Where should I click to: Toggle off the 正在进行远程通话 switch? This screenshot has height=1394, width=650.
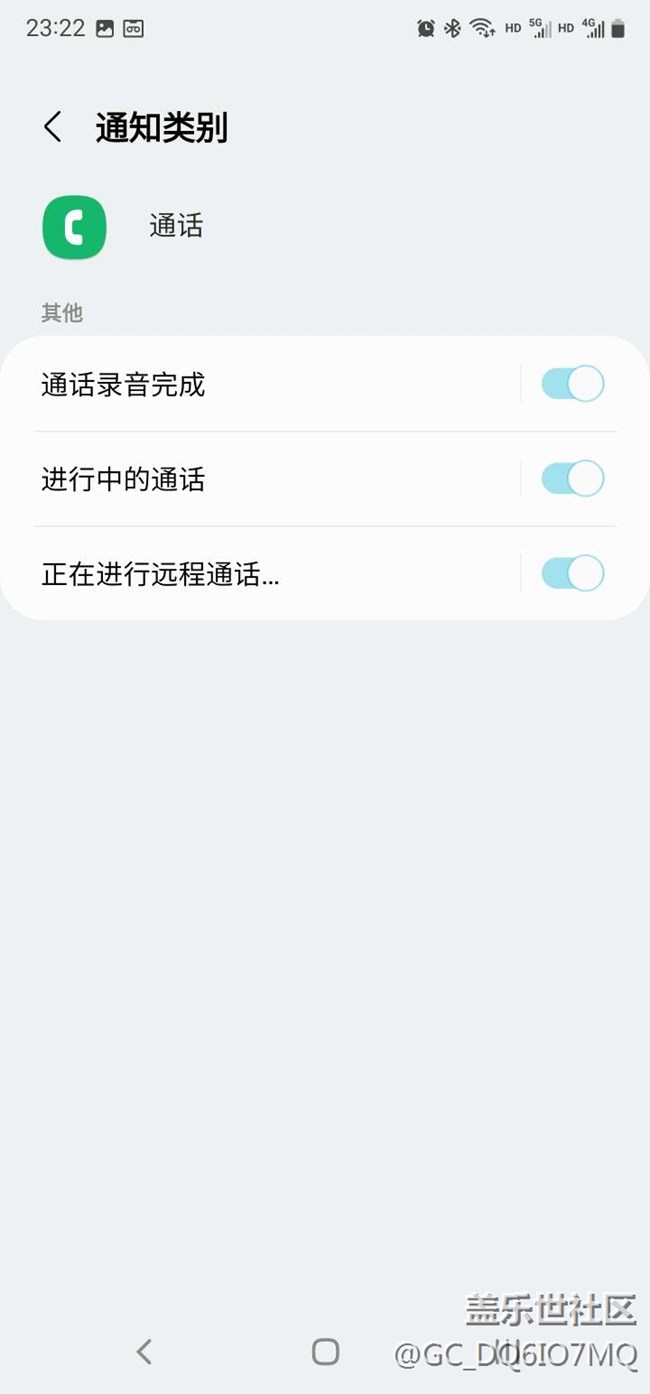click(572, 574)
